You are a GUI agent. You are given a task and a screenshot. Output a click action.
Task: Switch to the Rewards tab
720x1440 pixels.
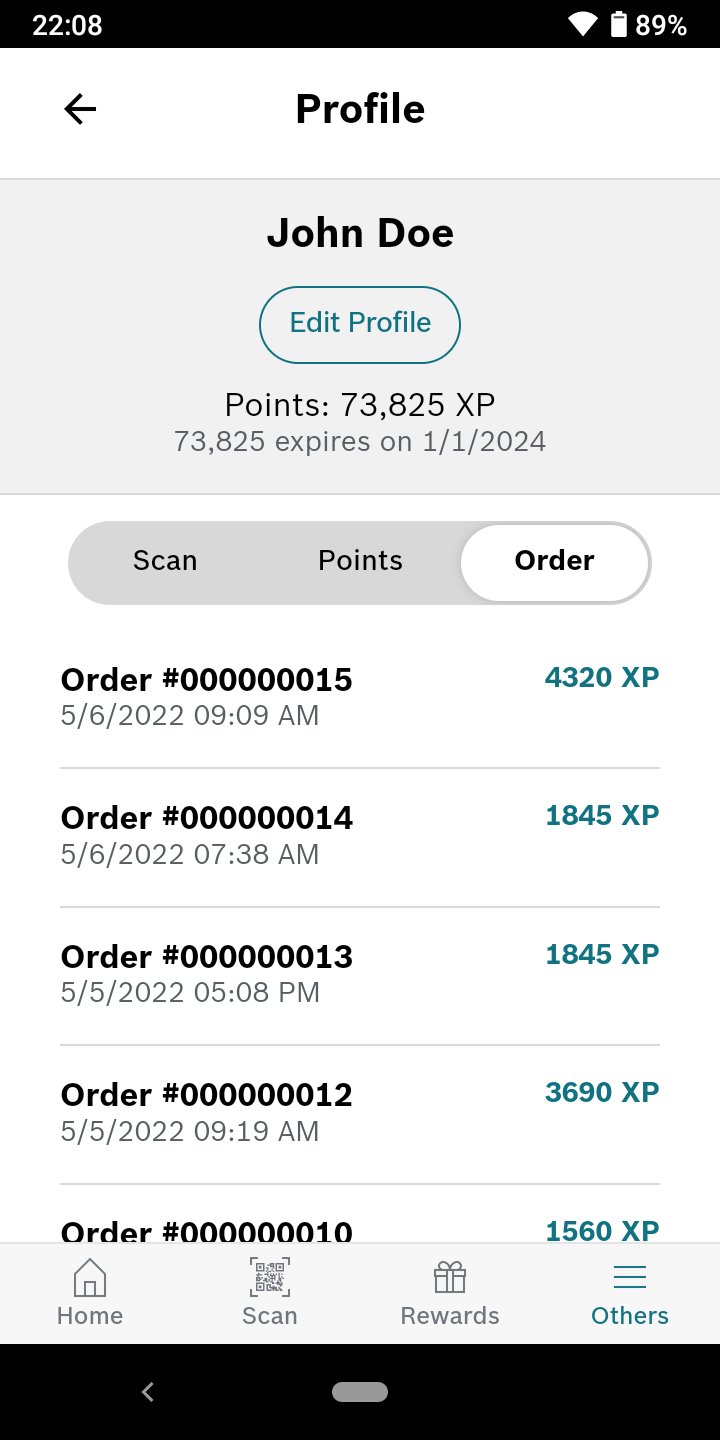point(450,1293)
